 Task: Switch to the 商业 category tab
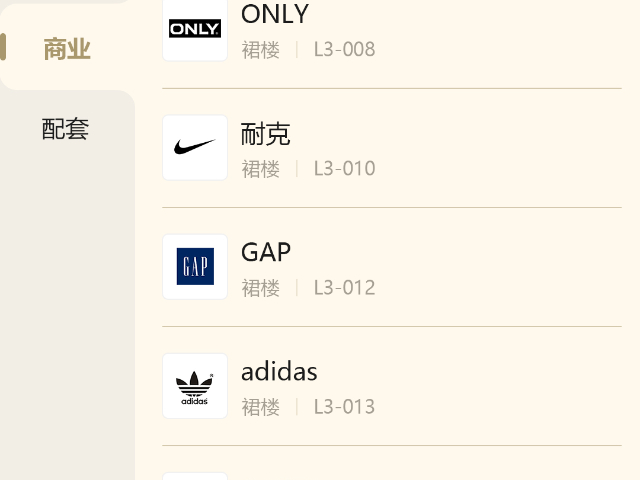[67, 48]
